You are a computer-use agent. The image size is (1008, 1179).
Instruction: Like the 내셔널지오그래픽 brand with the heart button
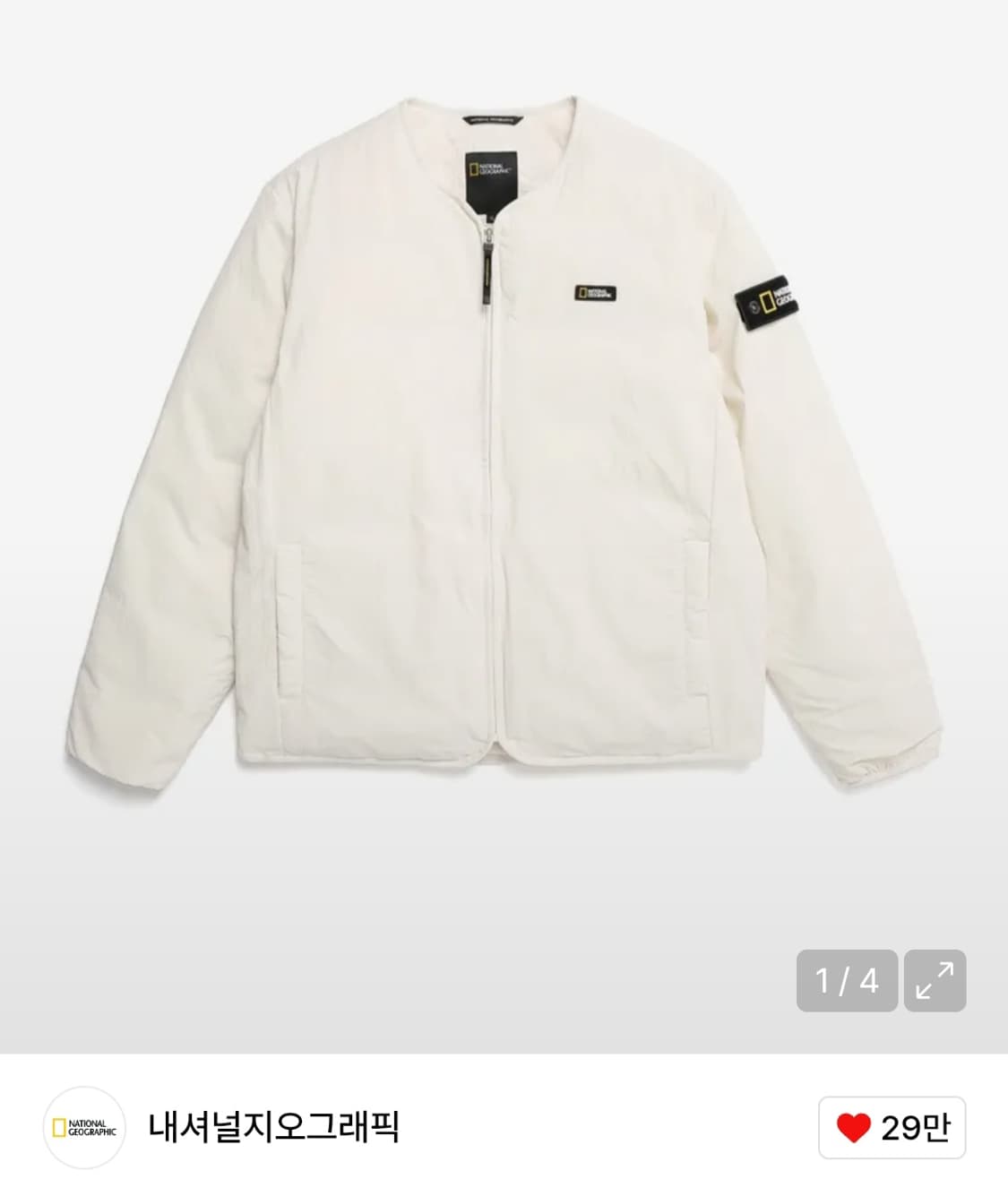[892, 1127]
